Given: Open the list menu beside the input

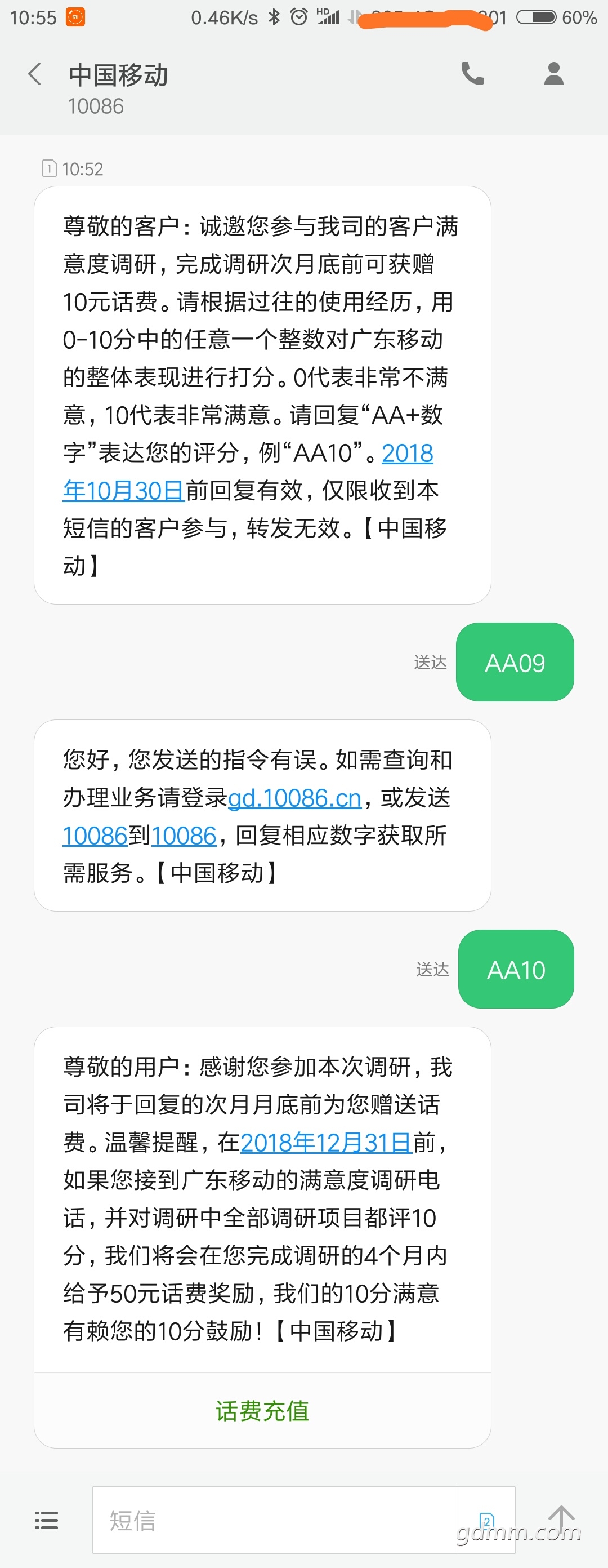Looking at the screenshot, I should 46,1520.
